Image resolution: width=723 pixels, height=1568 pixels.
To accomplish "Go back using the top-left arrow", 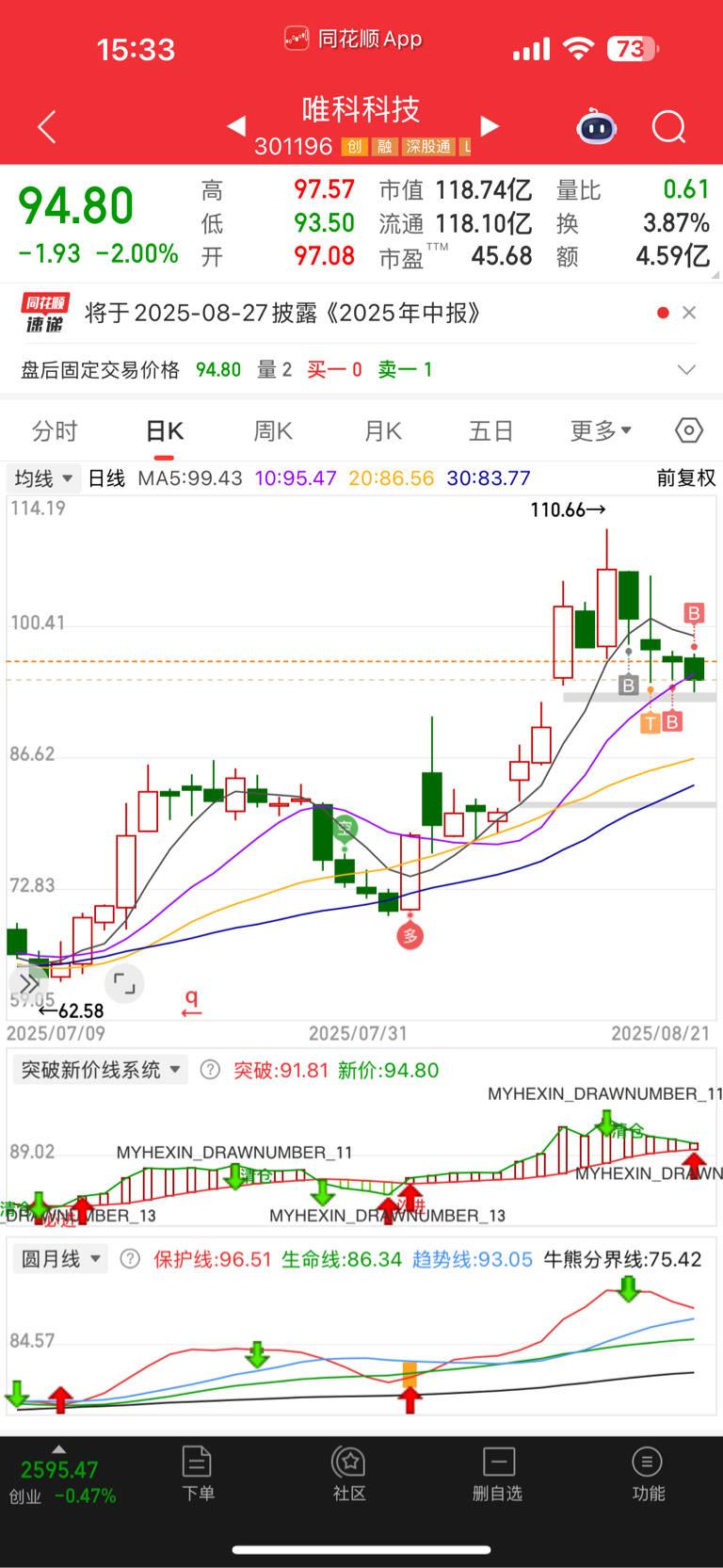I will [46, 127].
